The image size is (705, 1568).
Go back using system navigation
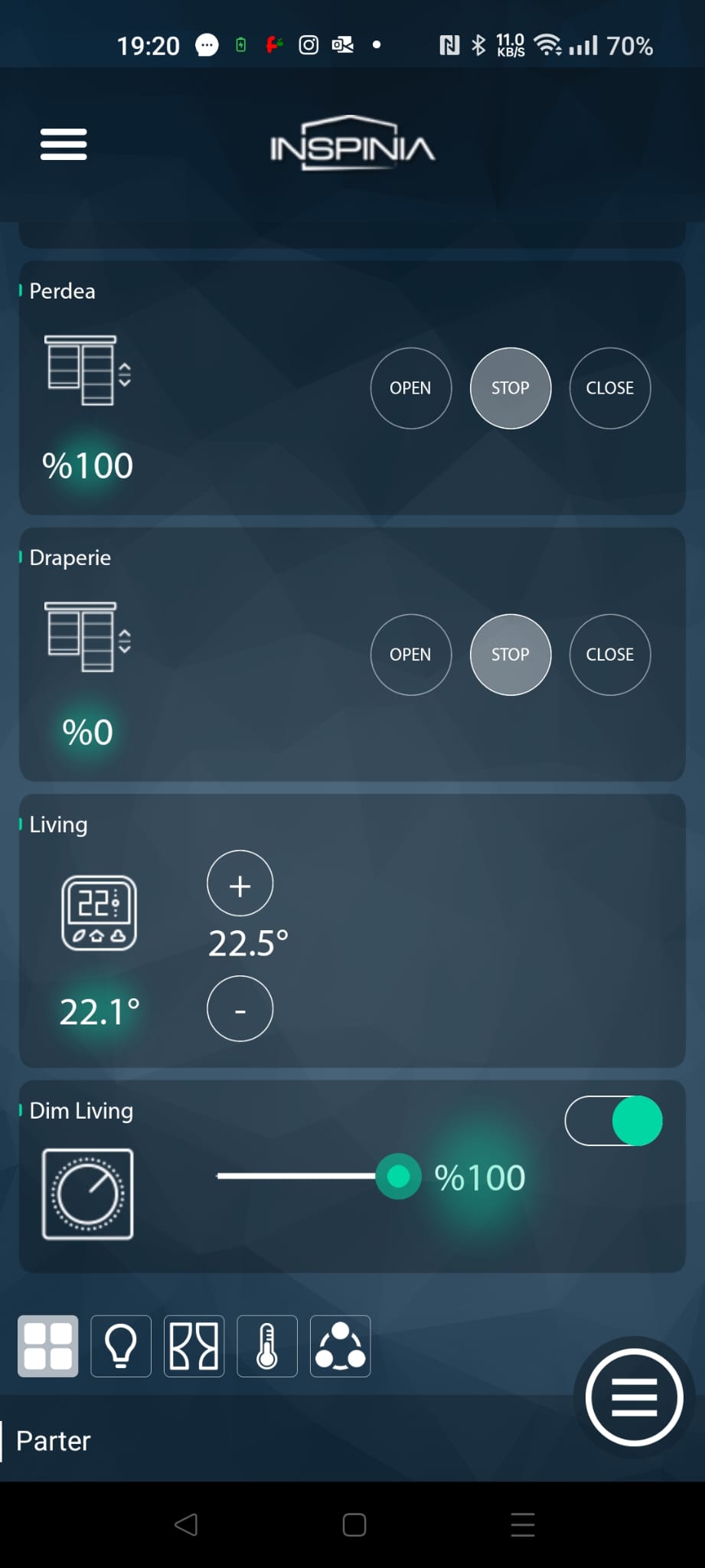(x=186, y=1524)
